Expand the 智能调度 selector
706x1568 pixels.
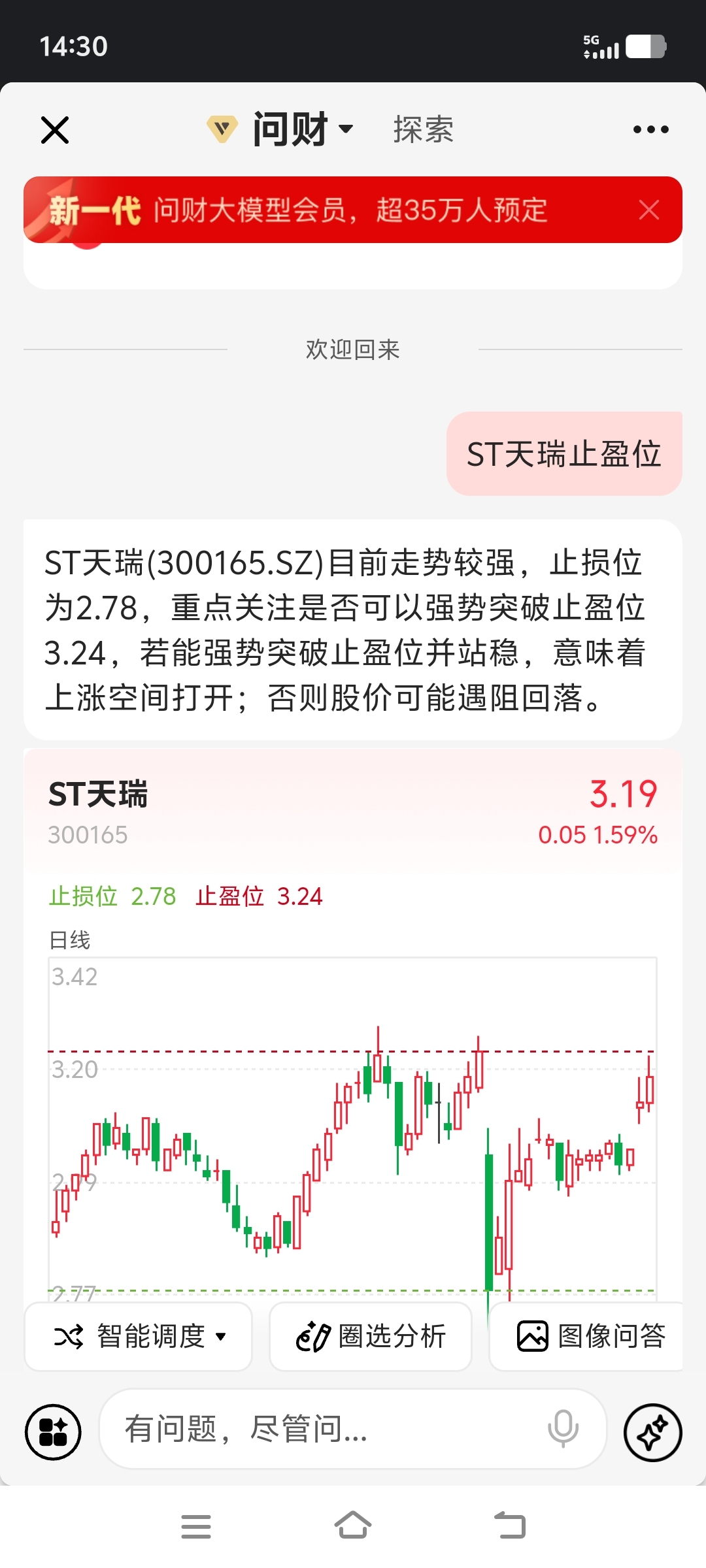pyautogui.click(x=139, y=1336)
